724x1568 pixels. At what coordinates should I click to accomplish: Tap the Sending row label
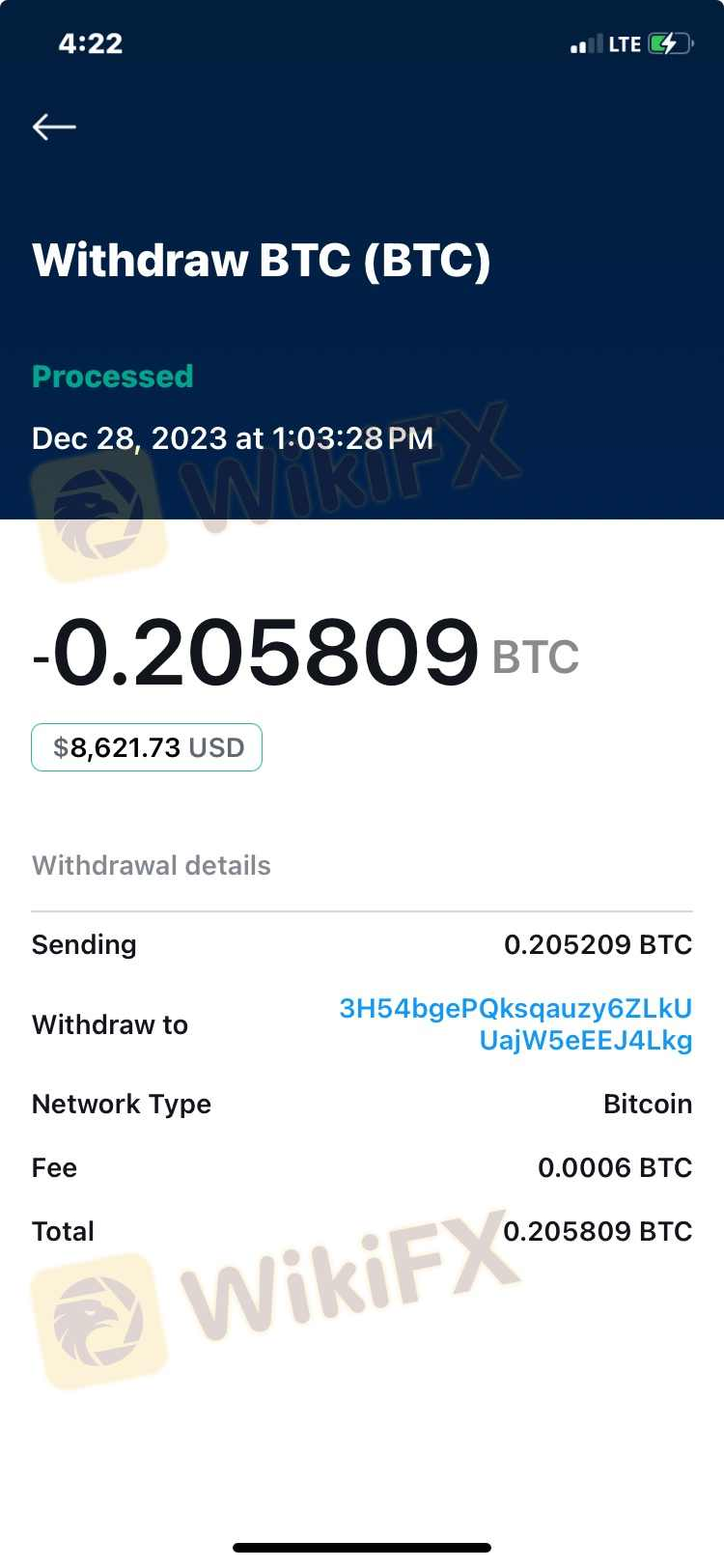click(83, 944)
